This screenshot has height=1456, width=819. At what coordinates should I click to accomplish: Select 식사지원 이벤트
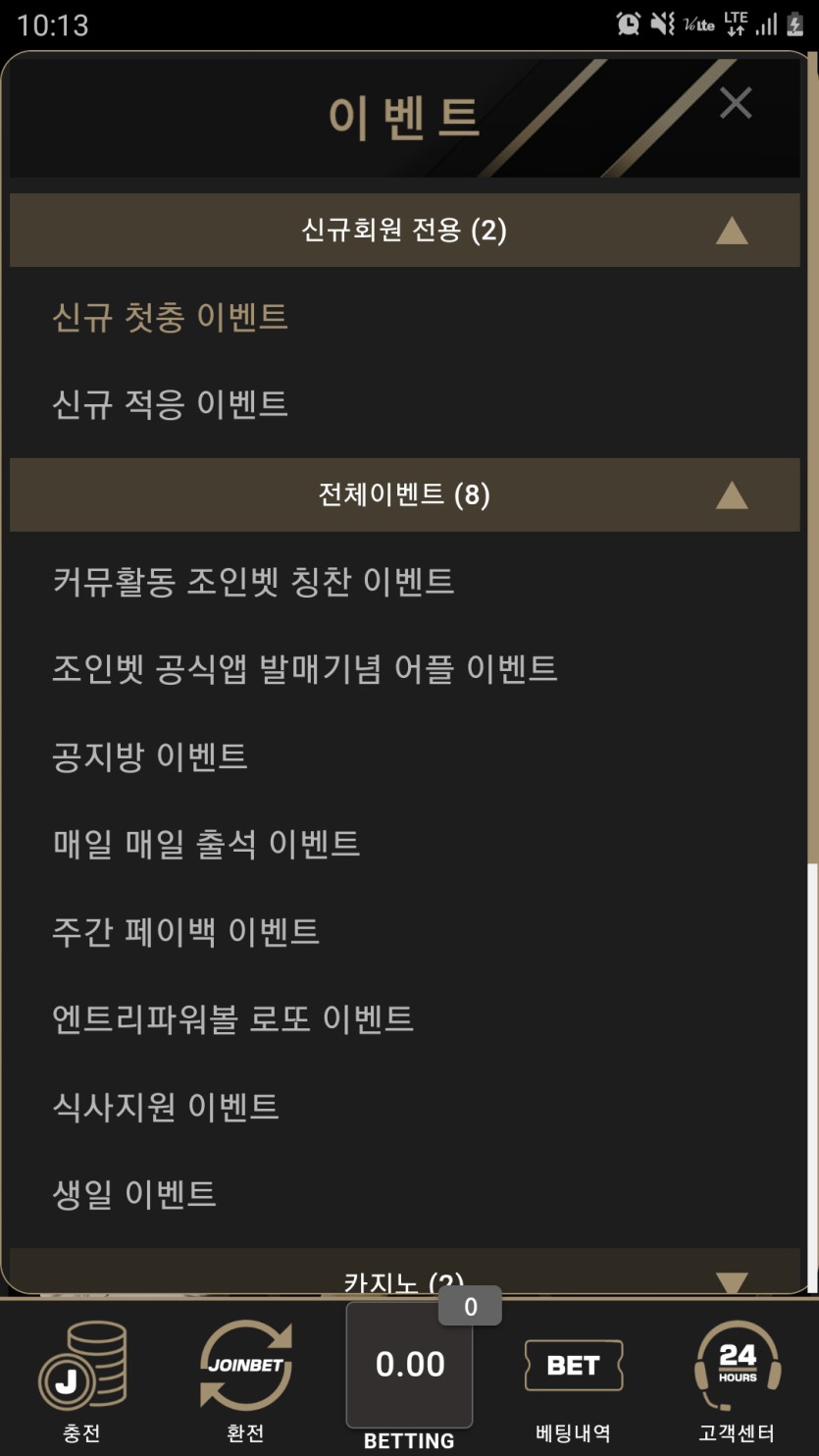point(165,1106)
